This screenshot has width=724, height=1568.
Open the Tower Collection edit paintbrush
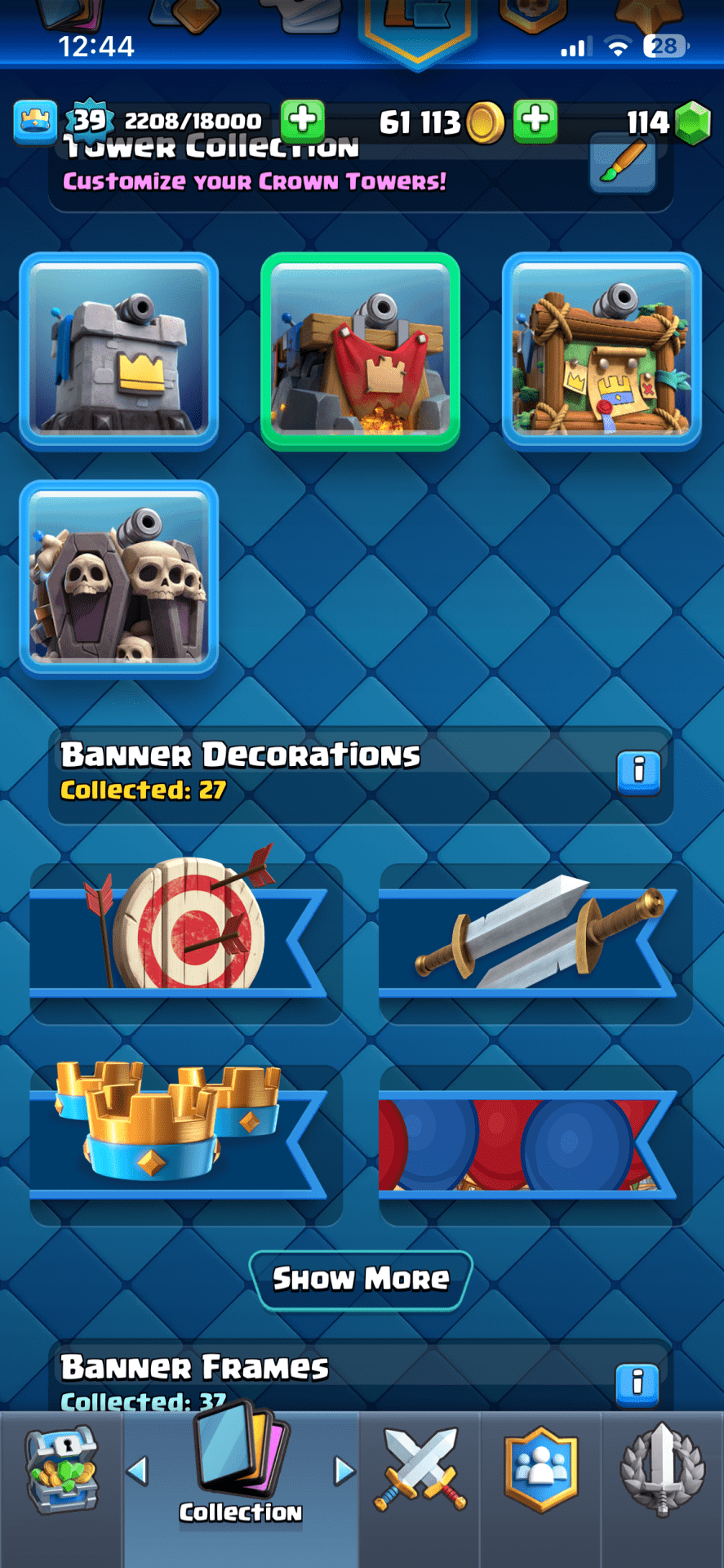(623, 164)
